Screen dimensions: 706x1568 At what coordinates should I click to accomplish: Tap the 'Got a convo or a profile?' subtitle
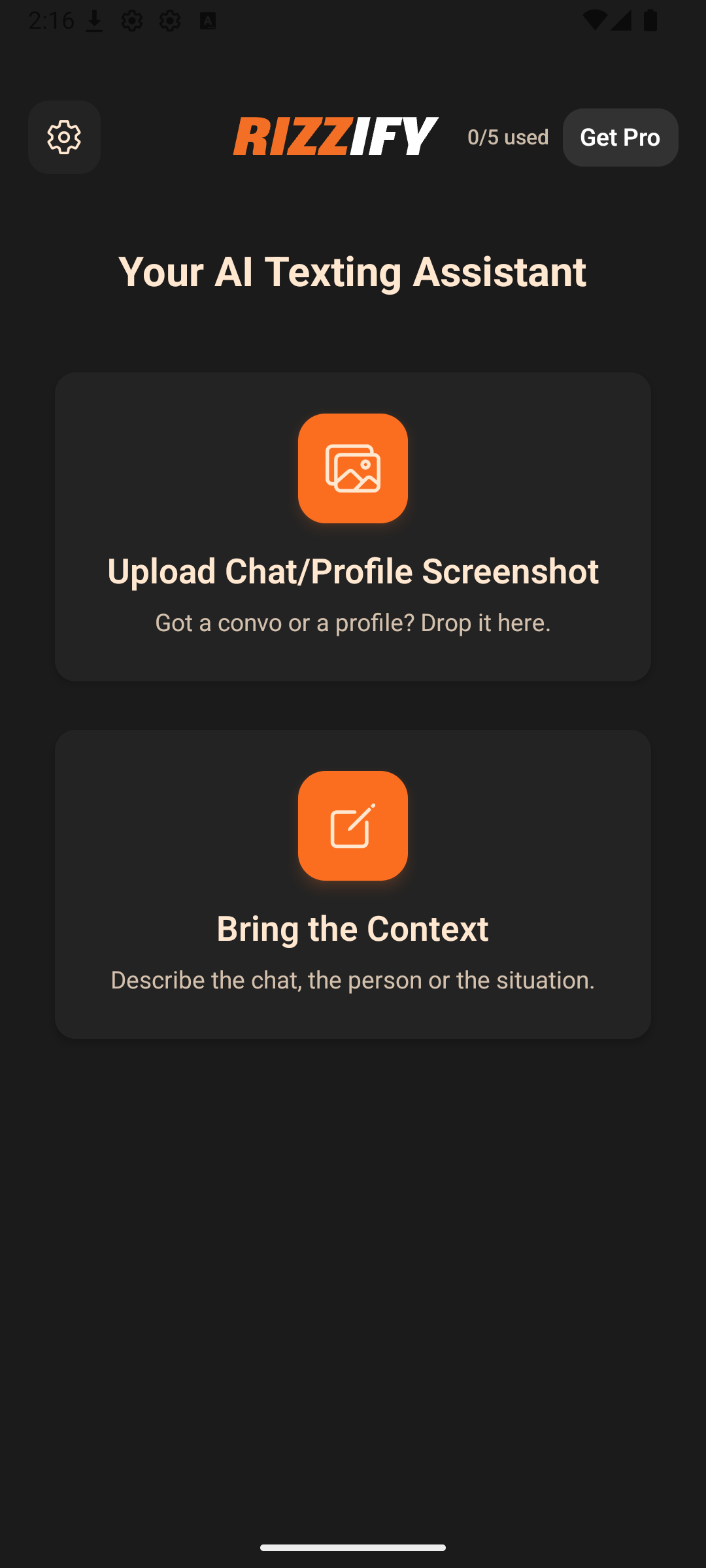[x=352, y=623]
